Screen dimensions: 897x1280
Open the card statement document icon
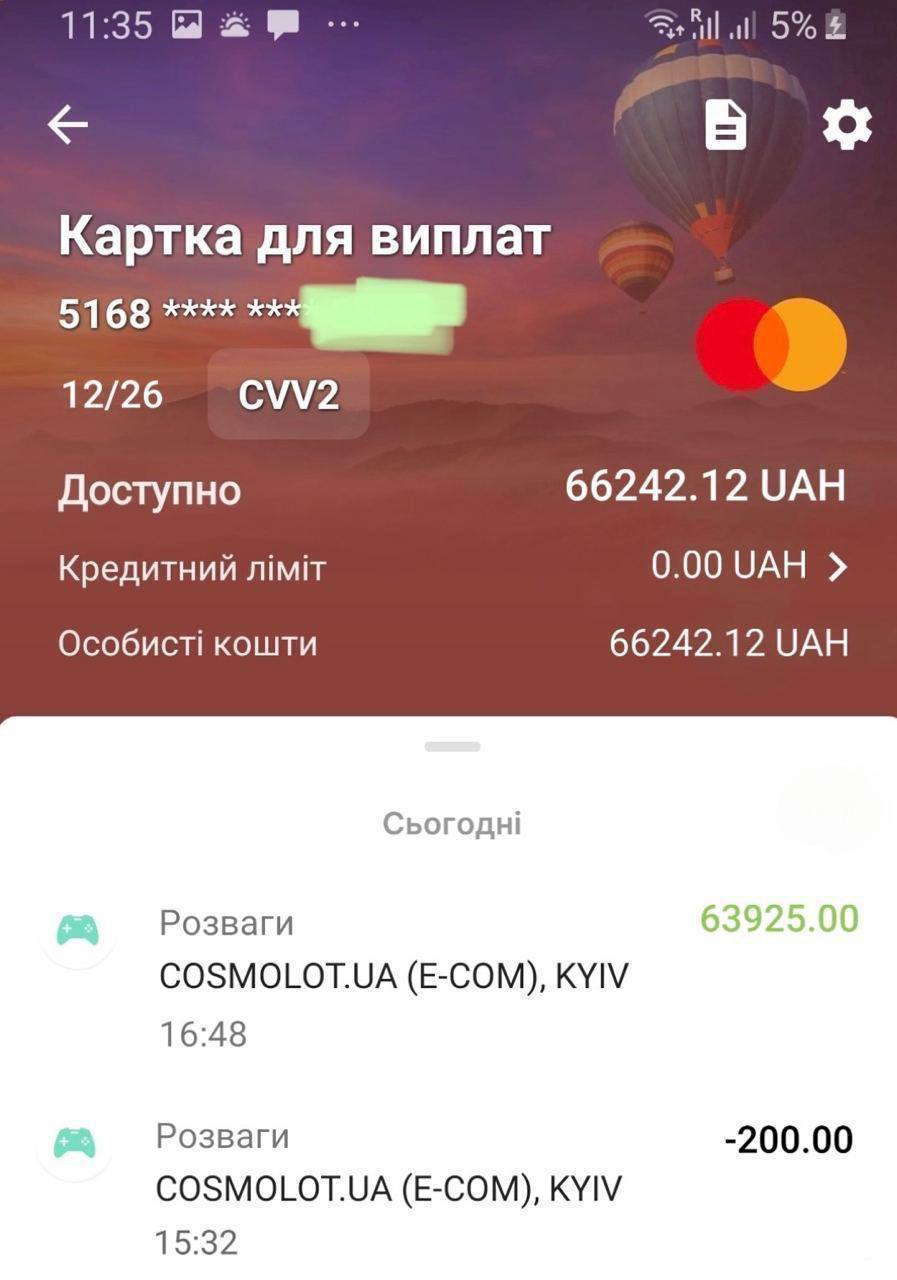tap(725, 126)
